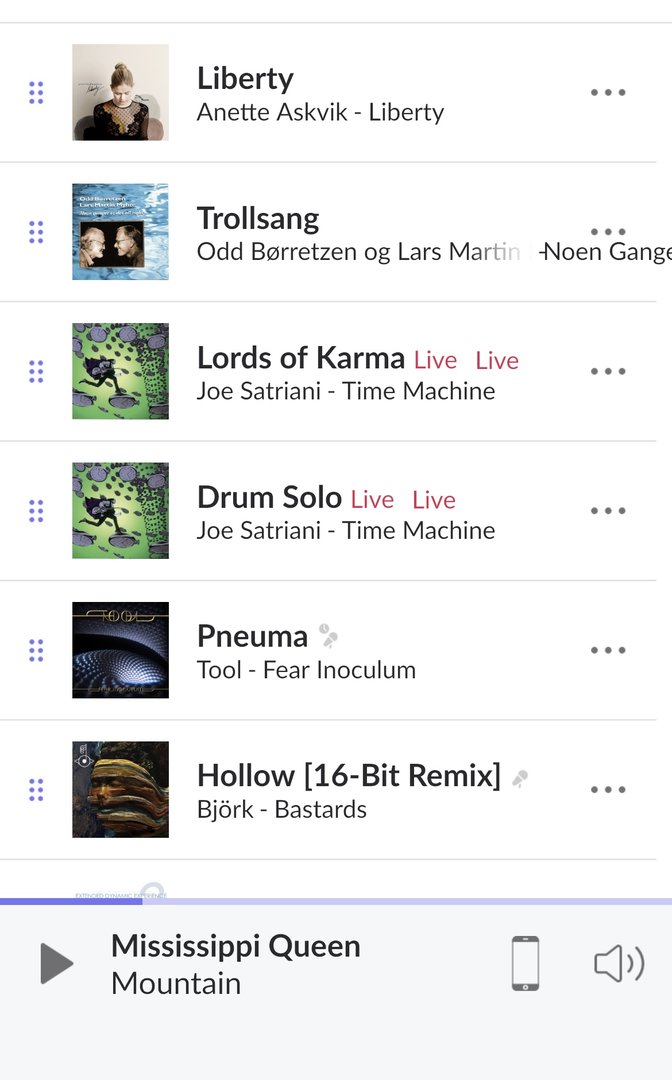672x1080 pixels.
Task: Open the volume control speaker icon
Action: 619,964
